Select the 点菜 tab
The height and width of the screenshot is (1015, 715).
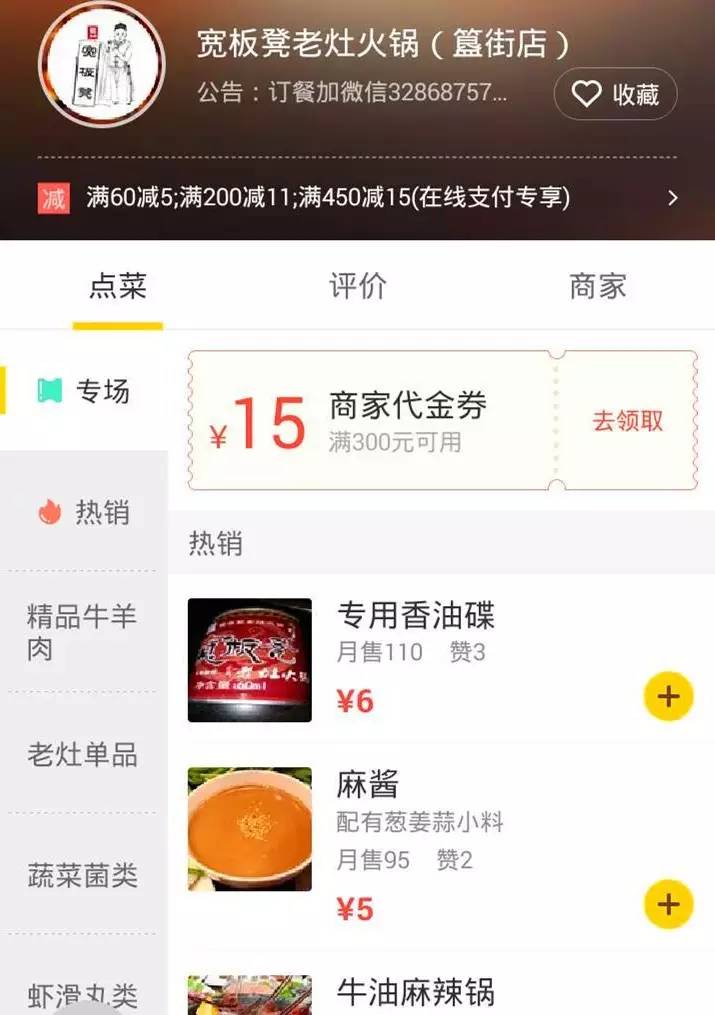118,287
